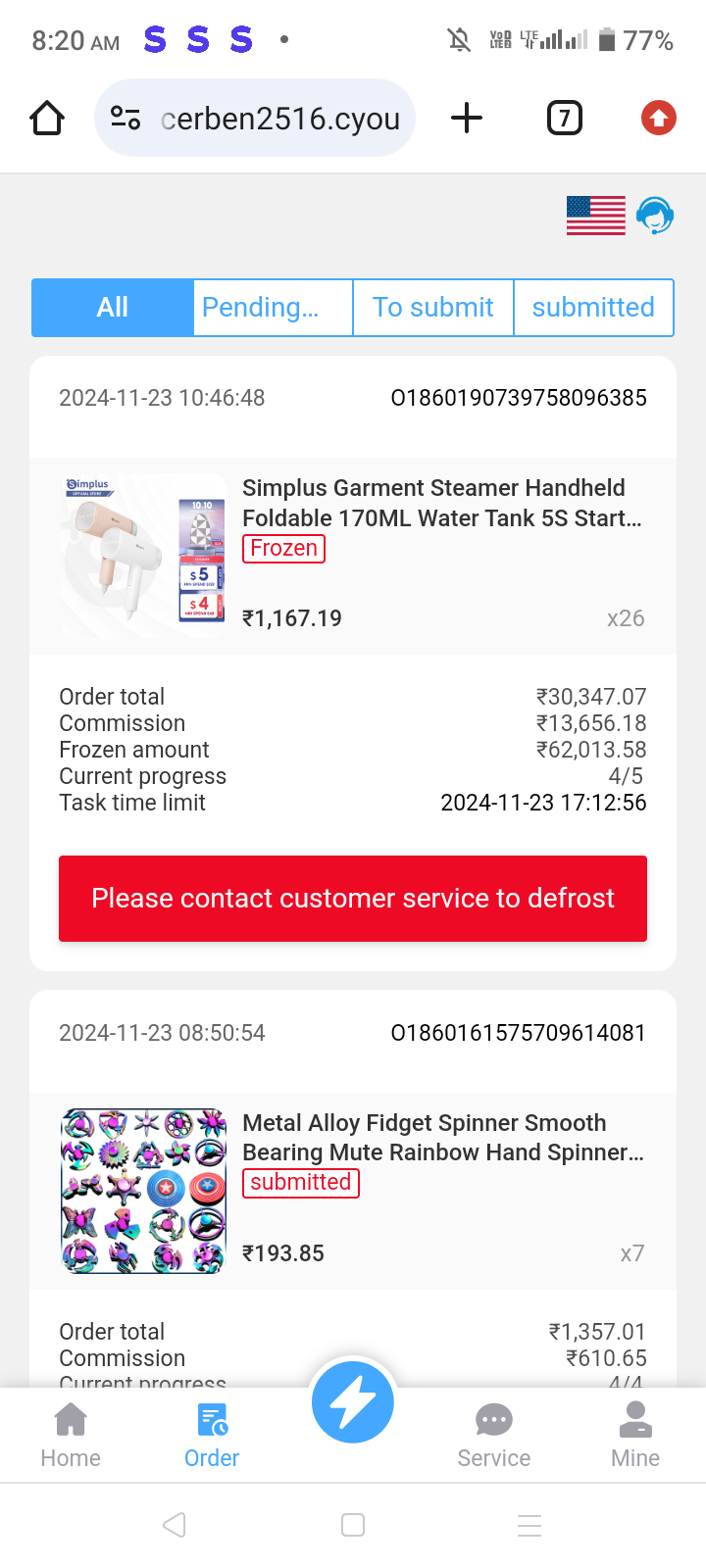Screen dimensions: 706x1568
Task: Open a new browser tab
Action: click(x=467, y=119)
